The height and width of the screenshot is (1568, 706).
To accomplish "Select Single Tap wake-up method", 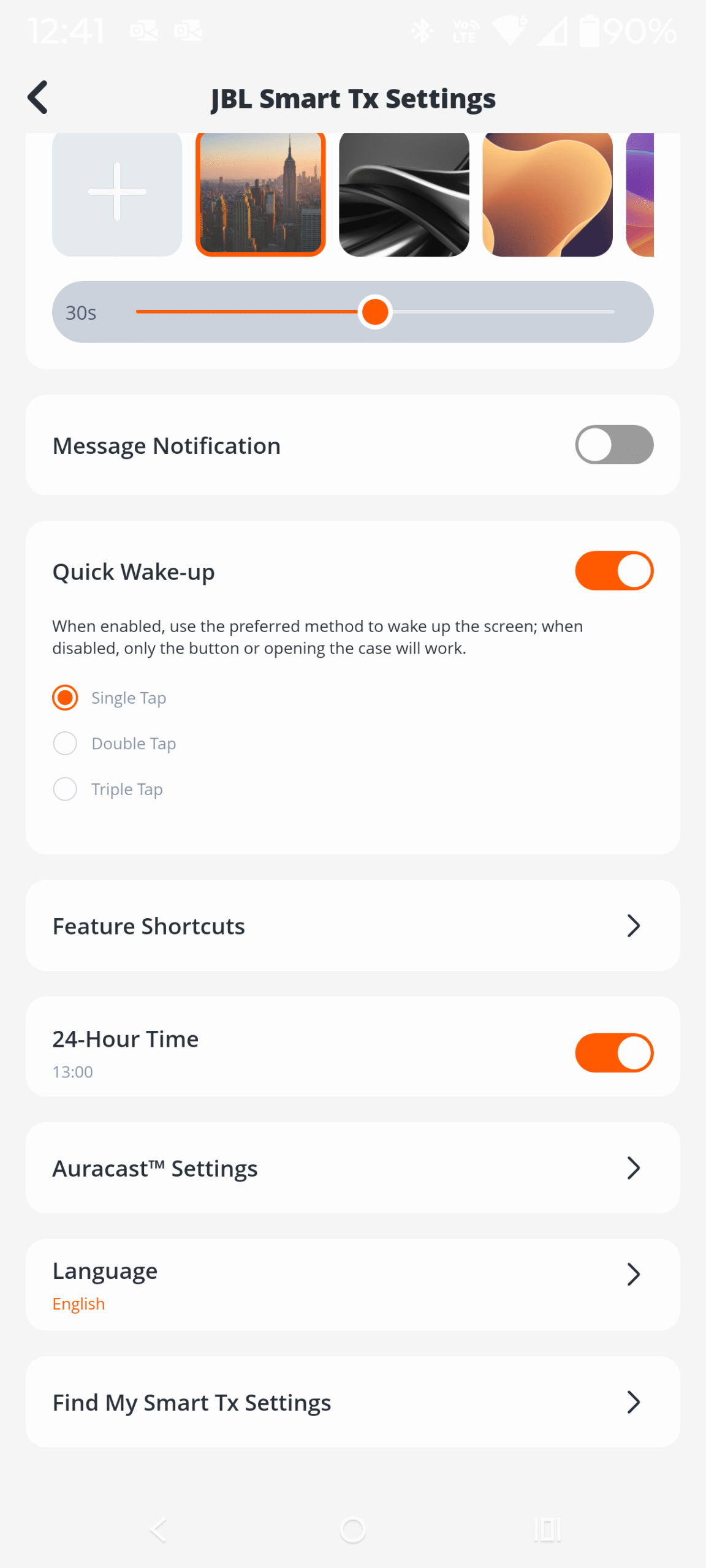I will coord(66,698).
